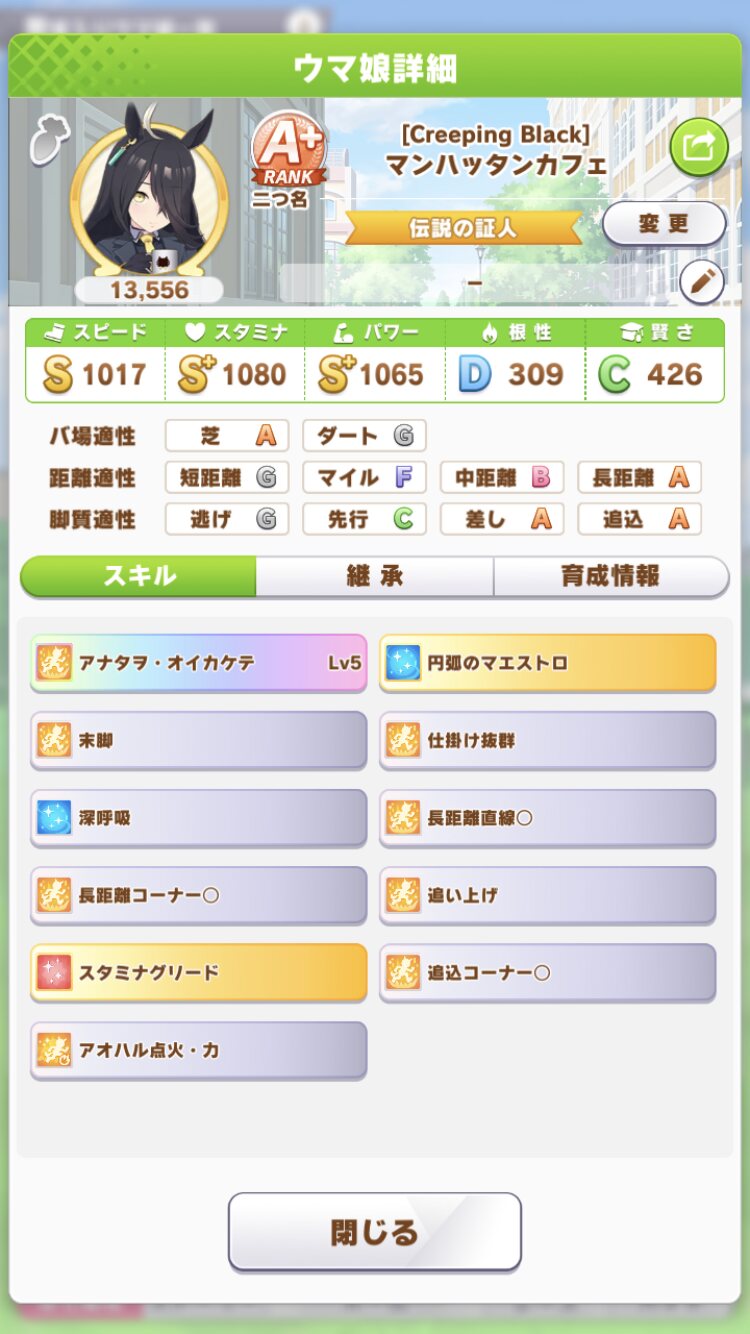
Task: Switch to the 継承 tab
Action: (374, 576)
